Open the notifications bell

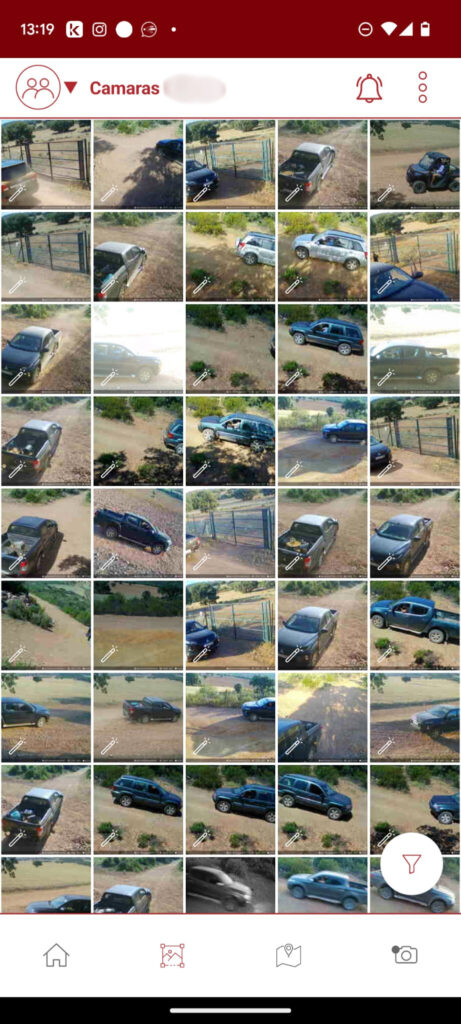(x=369, y=88)
